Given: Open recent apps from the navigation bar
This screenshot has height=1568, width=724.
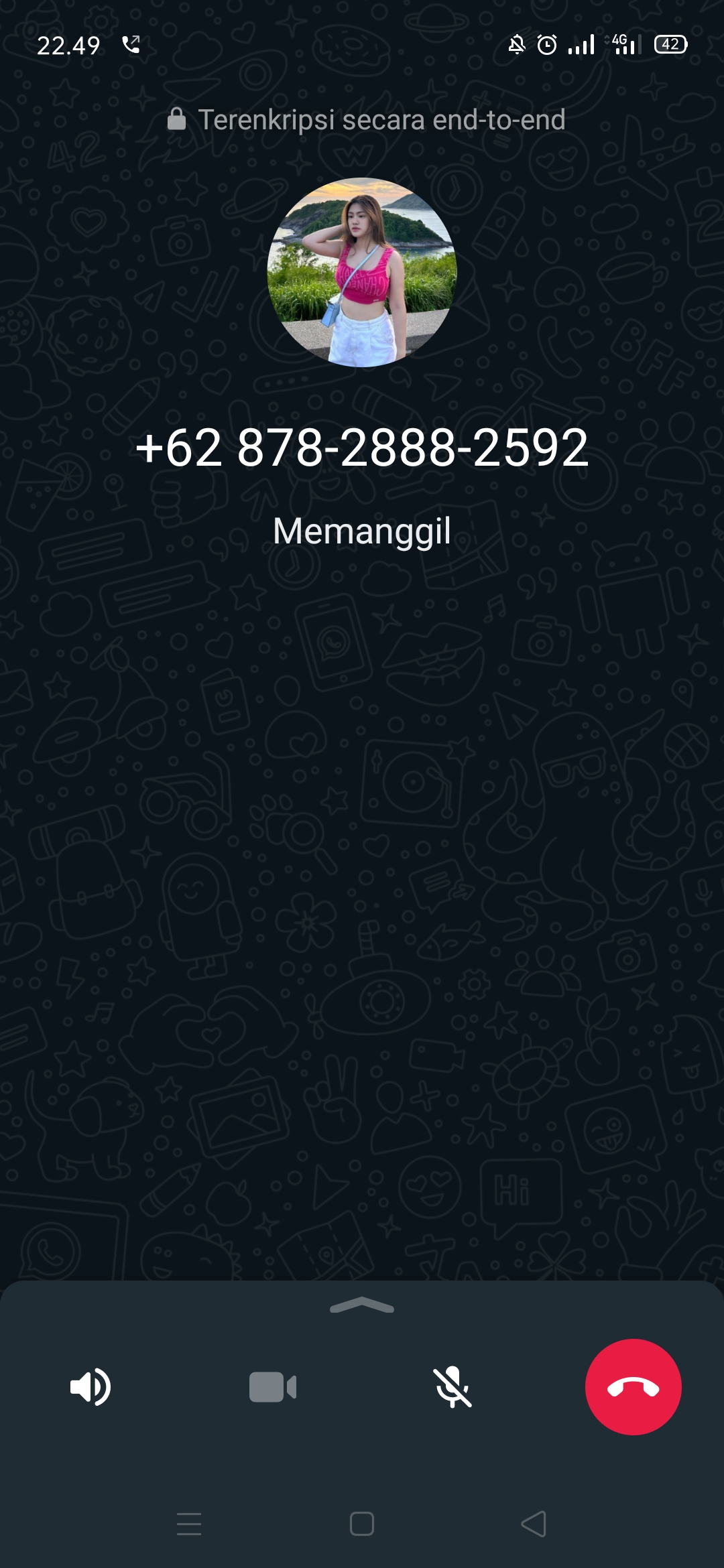Looking at the screenshot, I should 189,1524.
